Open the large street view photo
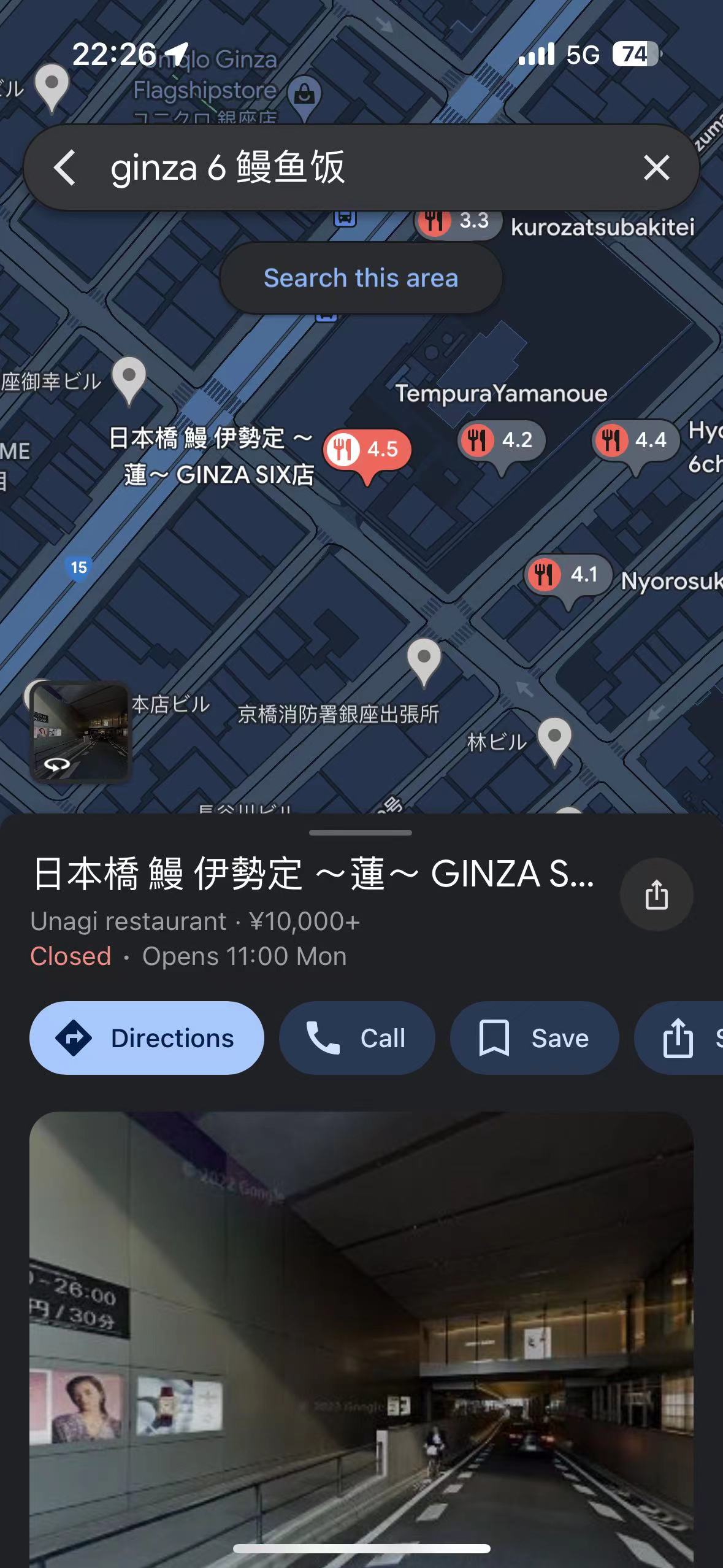Viewport: 723px width, 1568px height. pyautogui.click(x=361, y=1337)
